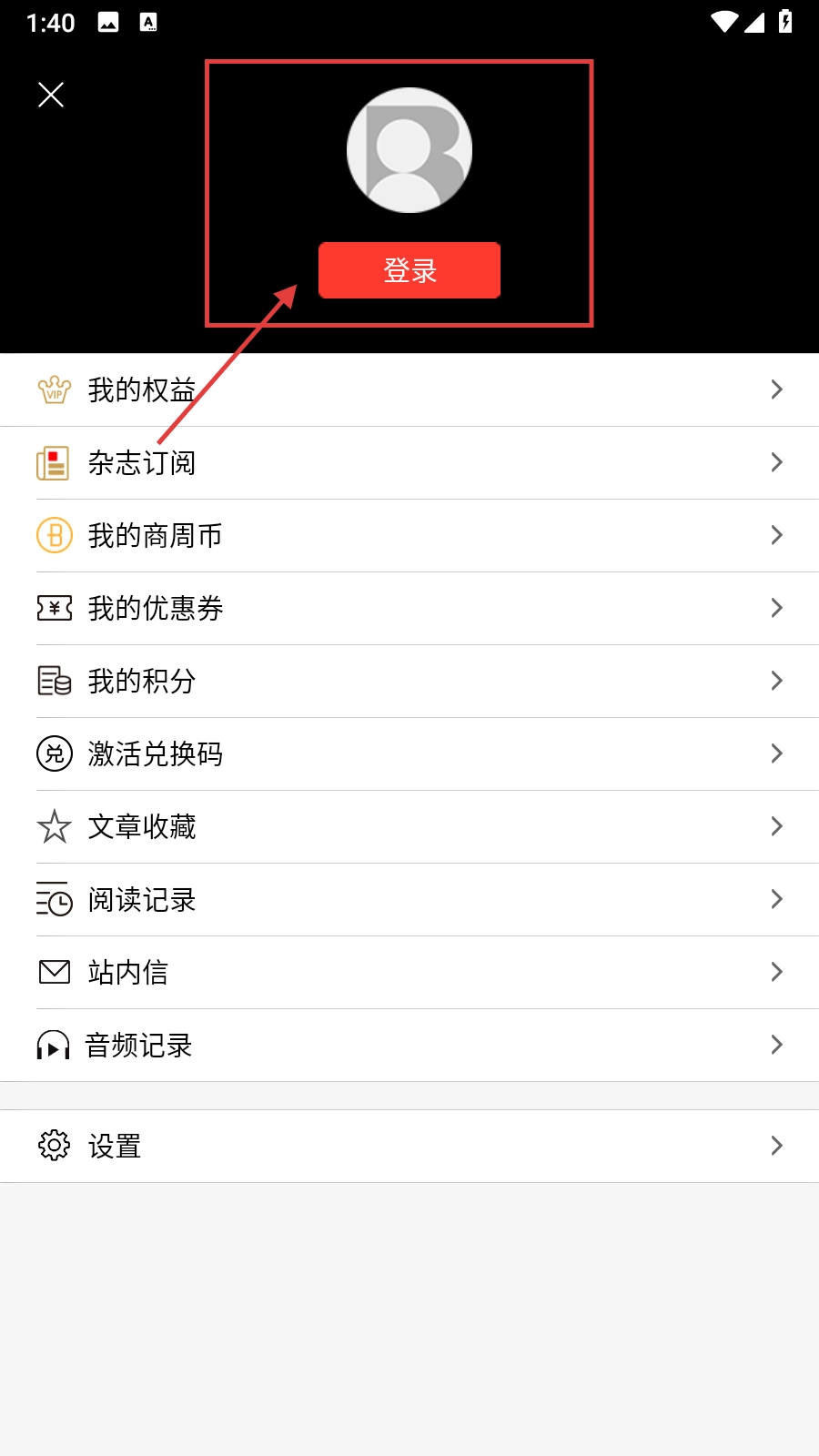Open 设置 settings

[x=409, y=1146]
